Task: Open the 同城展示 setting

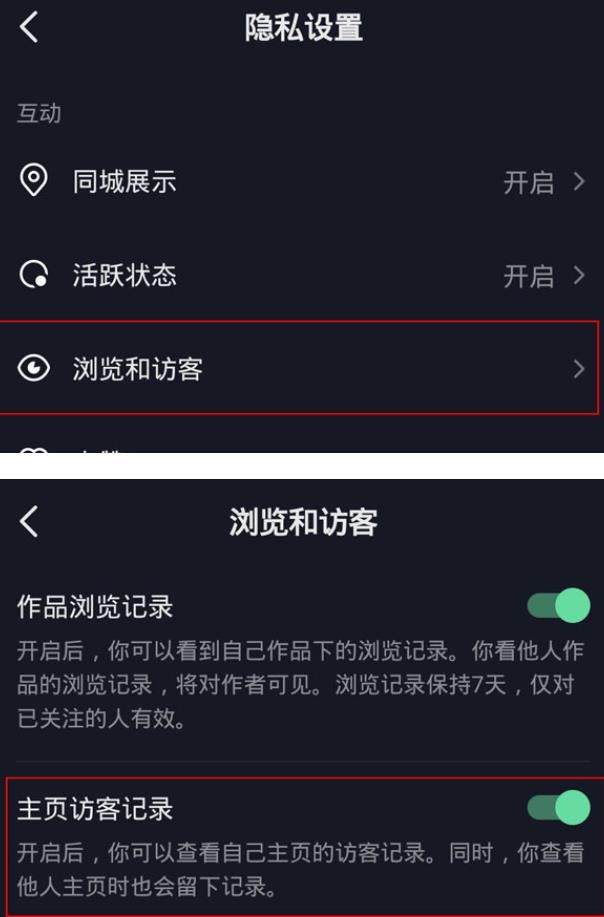Action: (x=300, y=182)
